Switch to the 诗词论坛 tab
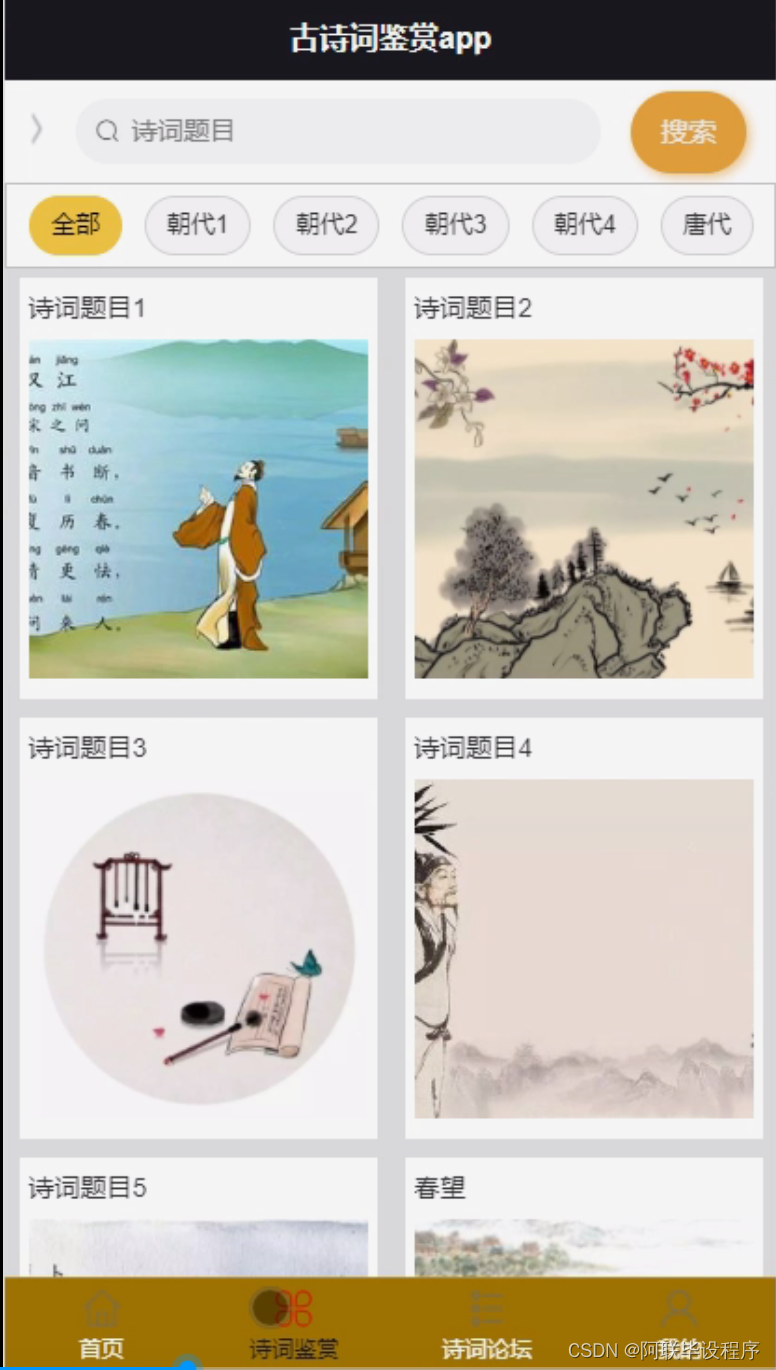The width and height of the screenshot is (776, 1370). 487,1325
